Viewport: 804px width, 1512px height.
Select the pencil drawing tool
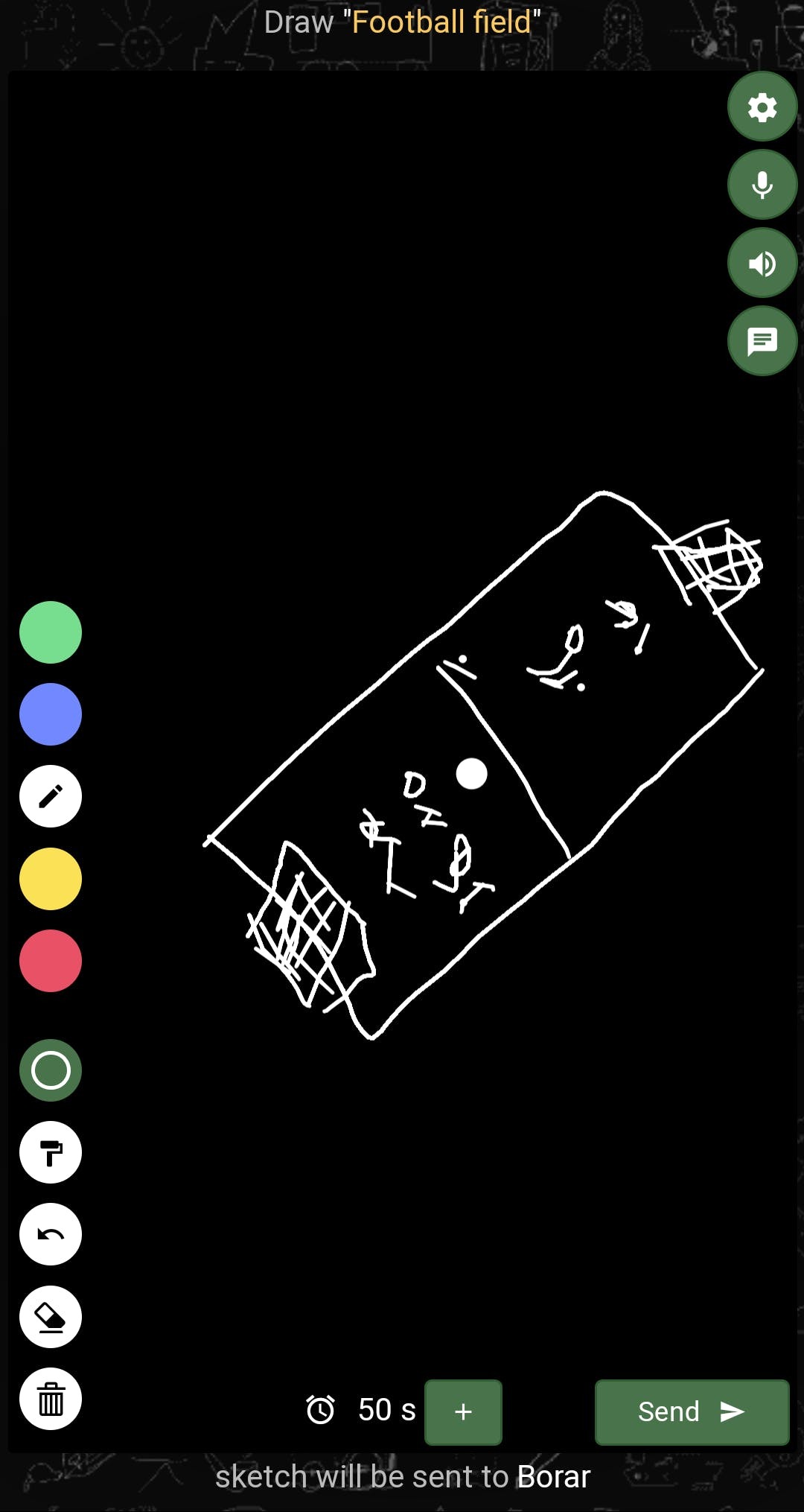pyautogui.click(x=50, y=796)
